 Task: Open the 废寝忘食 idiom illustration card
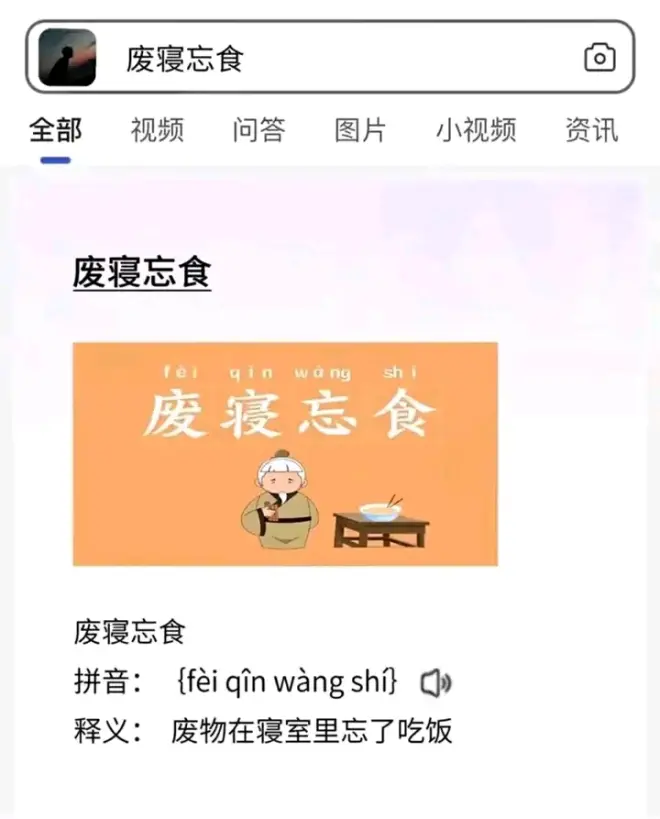tap(285, 454)
